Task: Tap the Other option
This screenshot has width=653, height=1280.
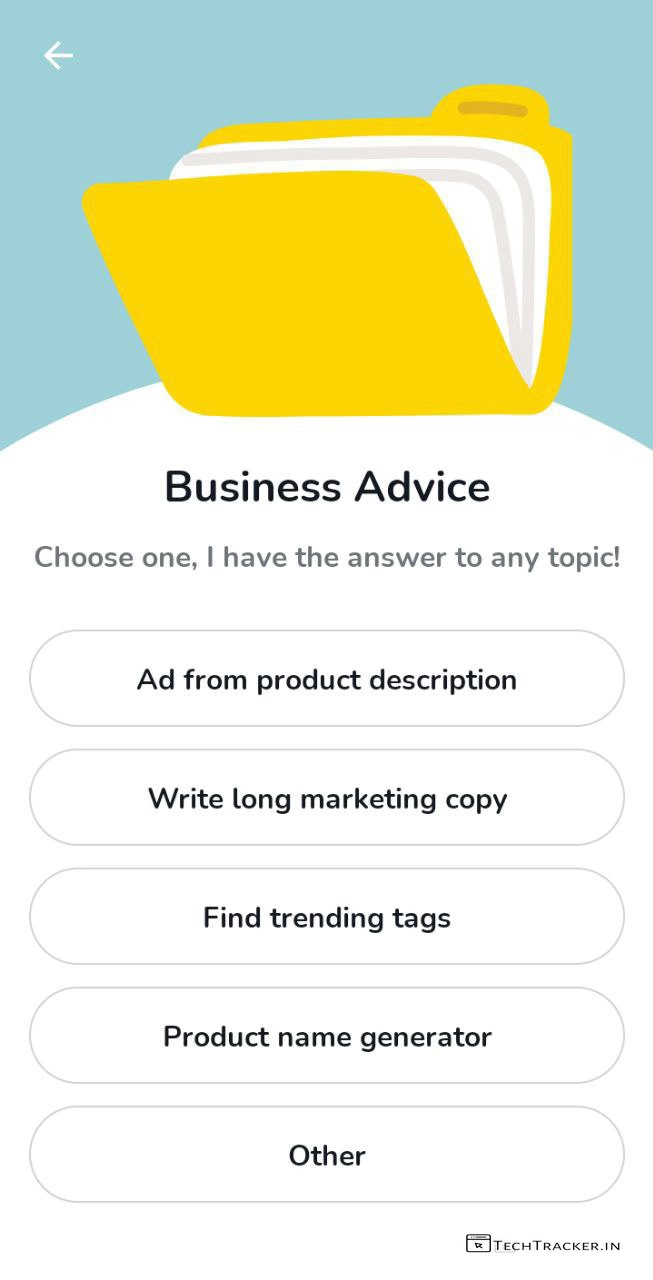Action: [x=327, y=1155]
